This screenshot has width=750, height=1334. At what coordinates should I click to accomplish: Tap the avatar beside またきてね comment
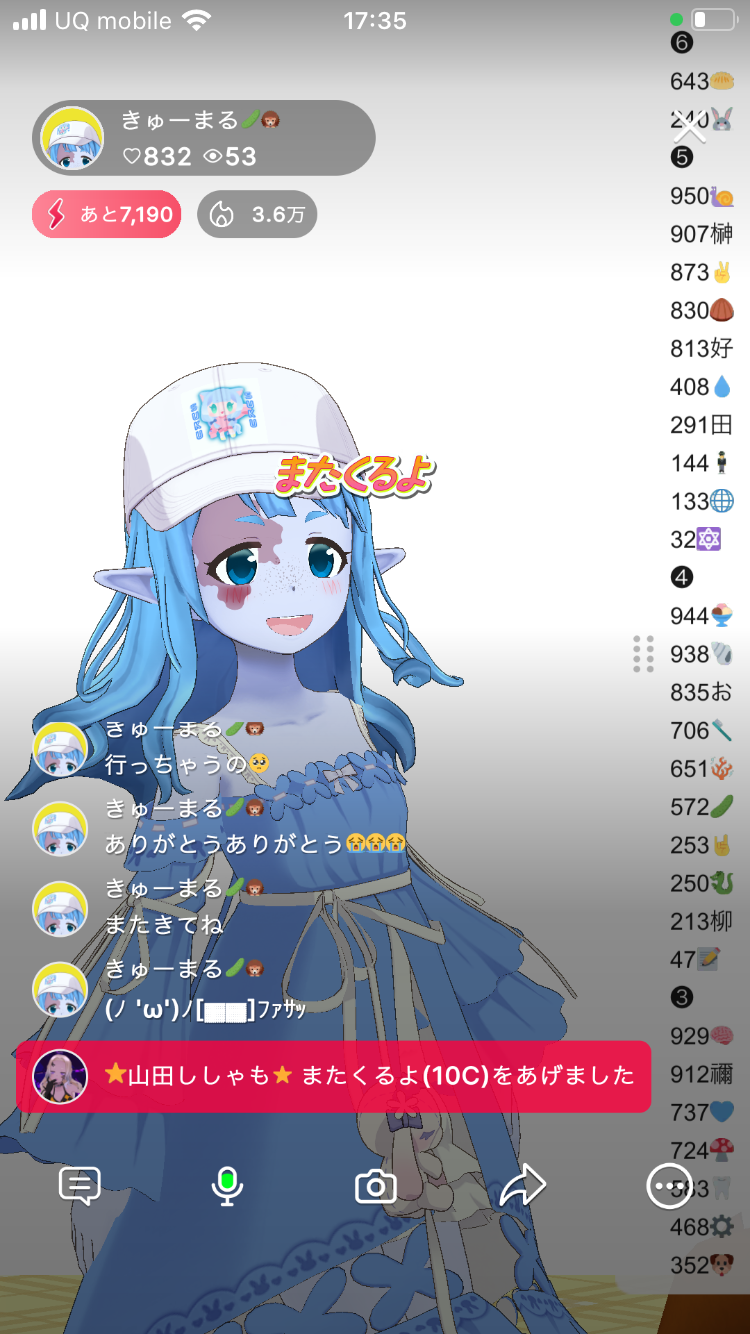60,908
